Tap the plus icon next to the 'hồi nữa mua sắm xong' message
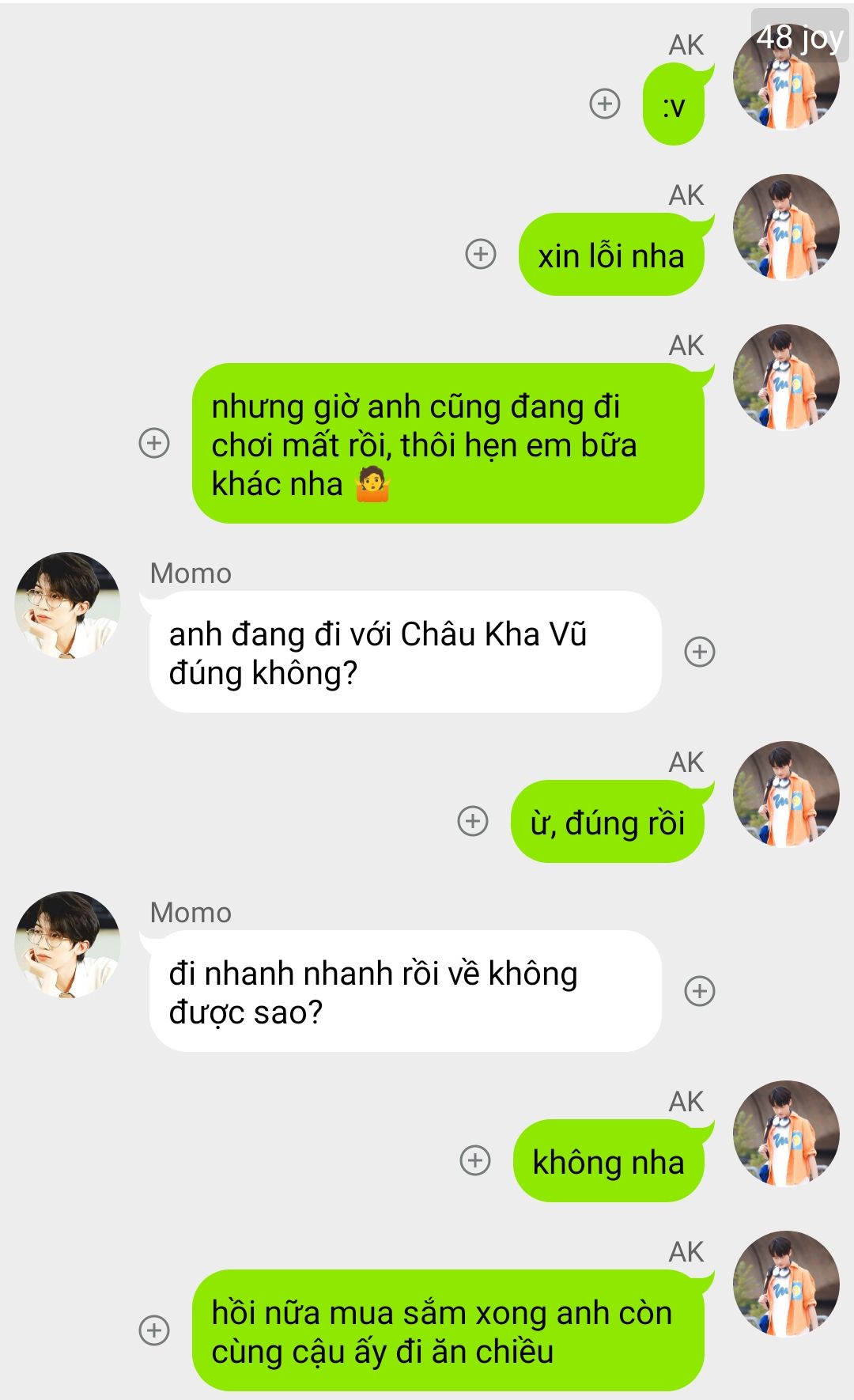The image size is (854, 1400). (x=154, y=1330)
